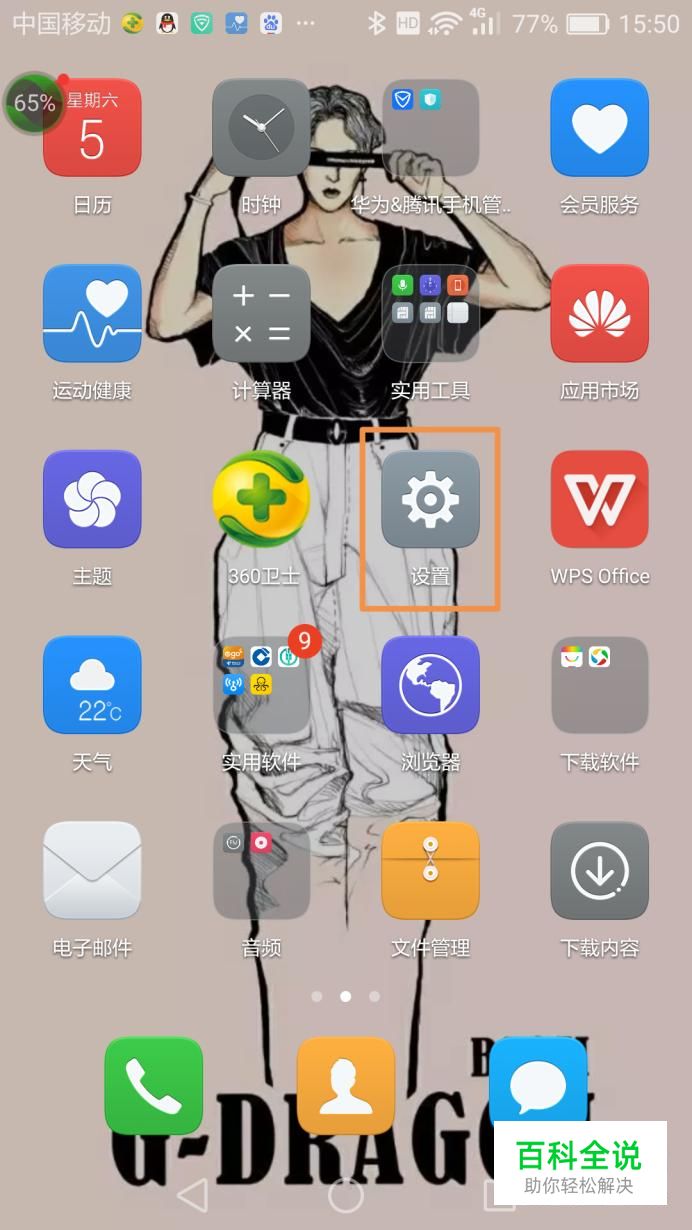The height and width of the screenshot is (1230, 692).
Task: Open the 实用软件 folder
Action: pos(261,685)
